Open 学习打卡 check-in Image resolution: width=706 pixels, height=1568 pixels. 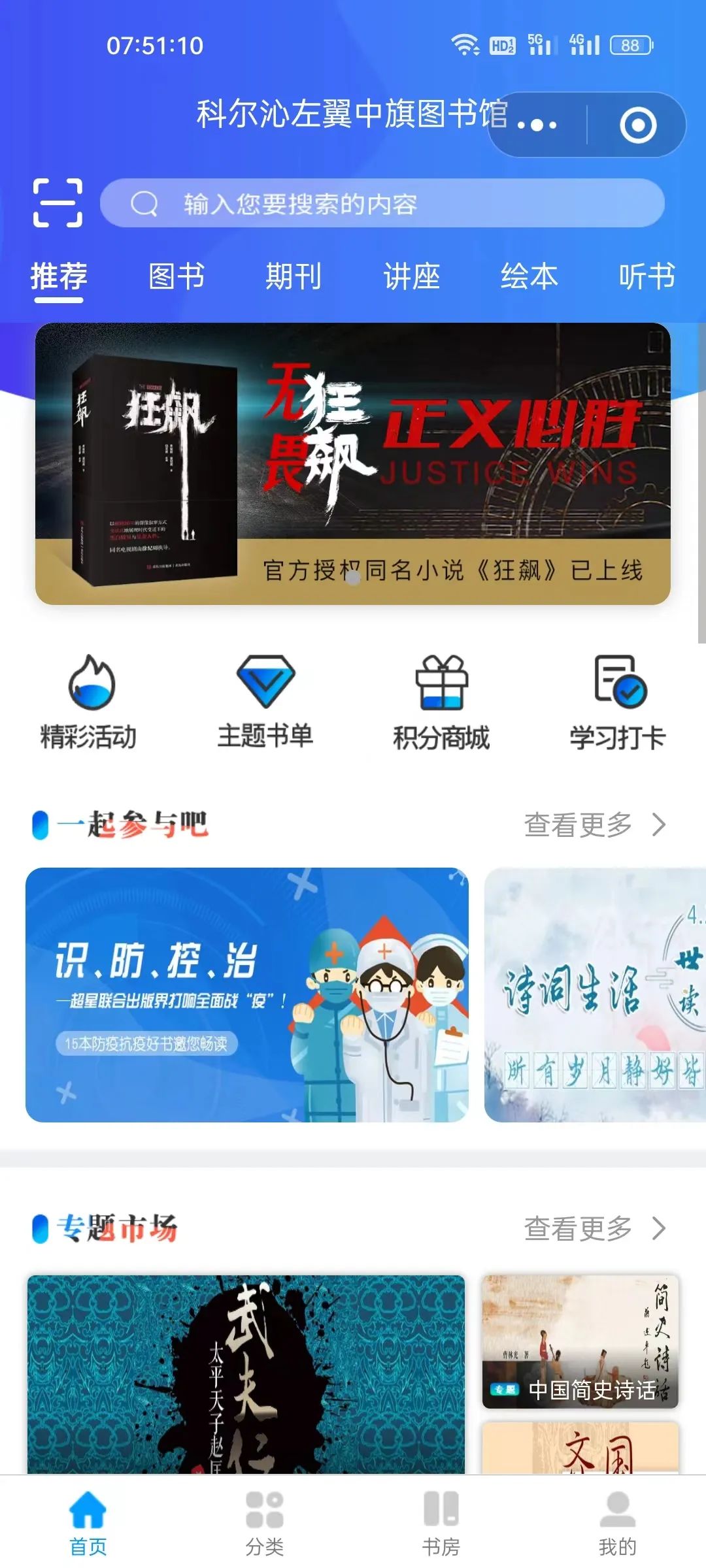[618, 702]
